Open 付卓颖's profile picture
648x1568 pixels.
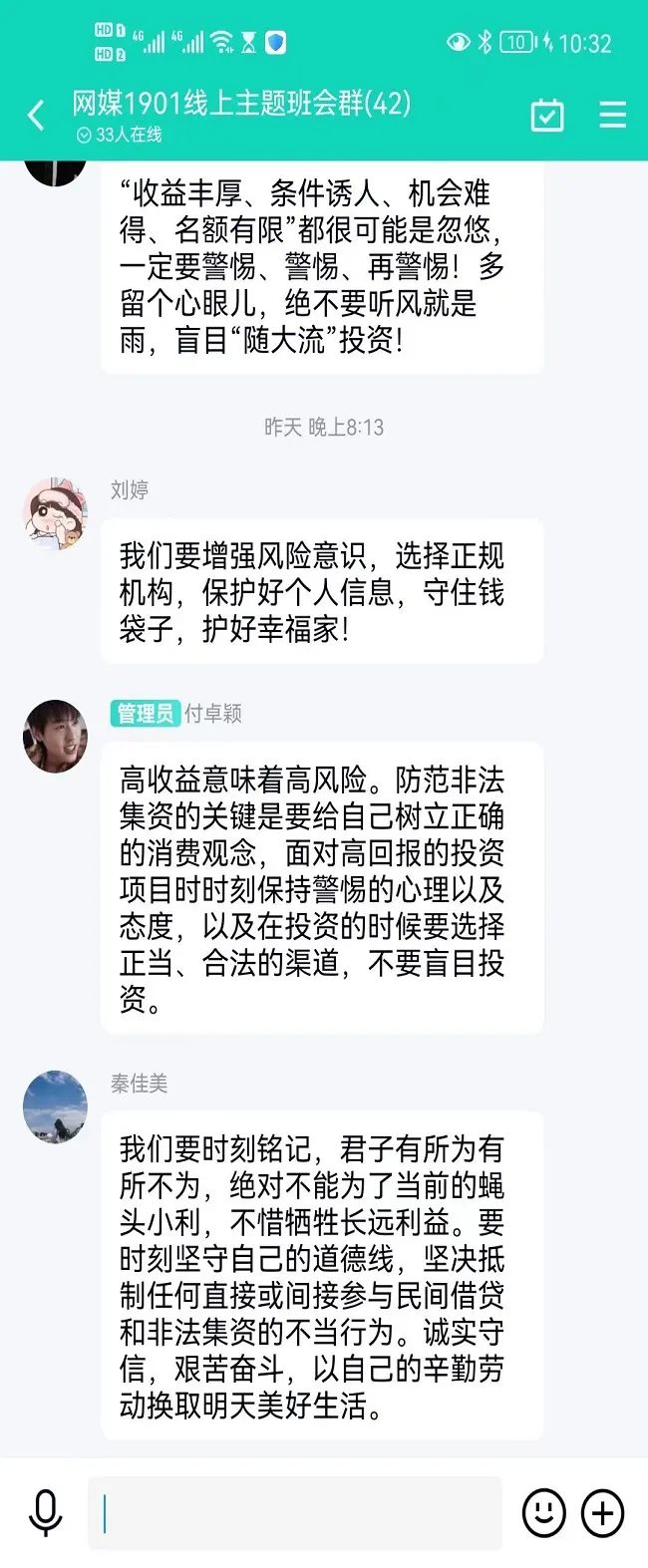55,736
